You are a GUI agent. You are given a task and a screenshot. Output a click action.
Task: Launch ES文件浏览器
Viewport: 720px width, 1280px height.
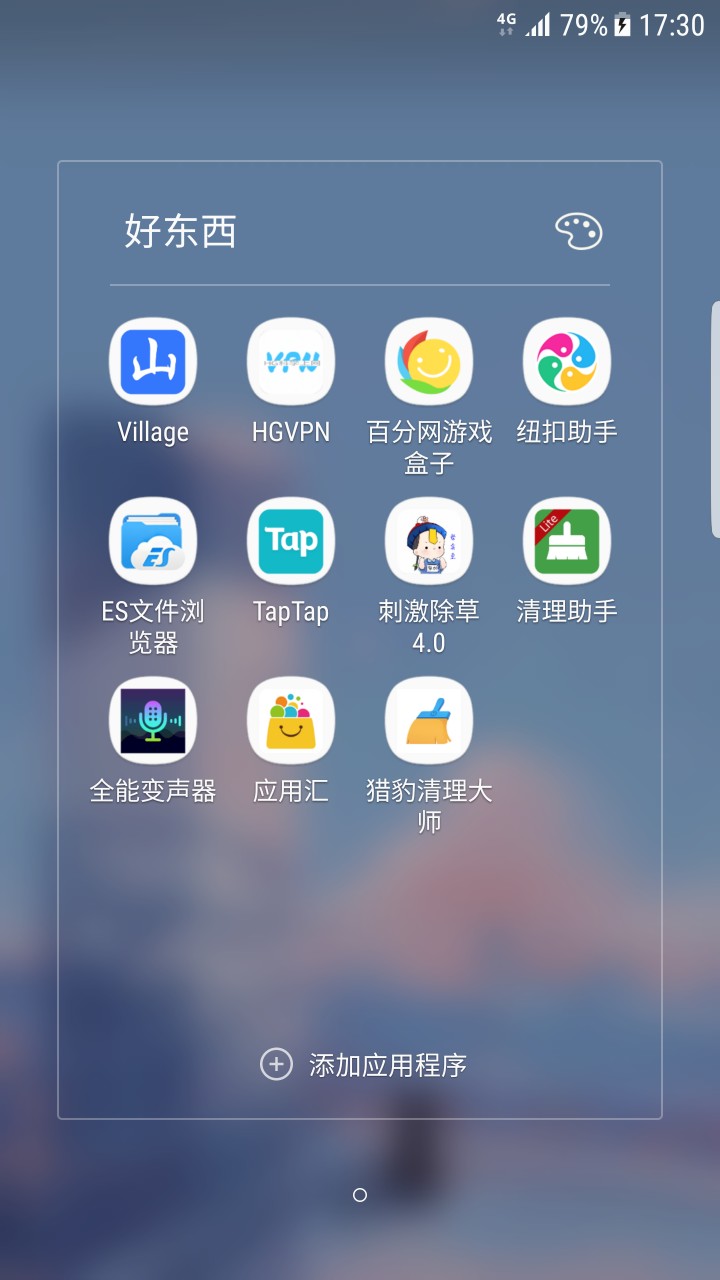click(x=153, y=542)
